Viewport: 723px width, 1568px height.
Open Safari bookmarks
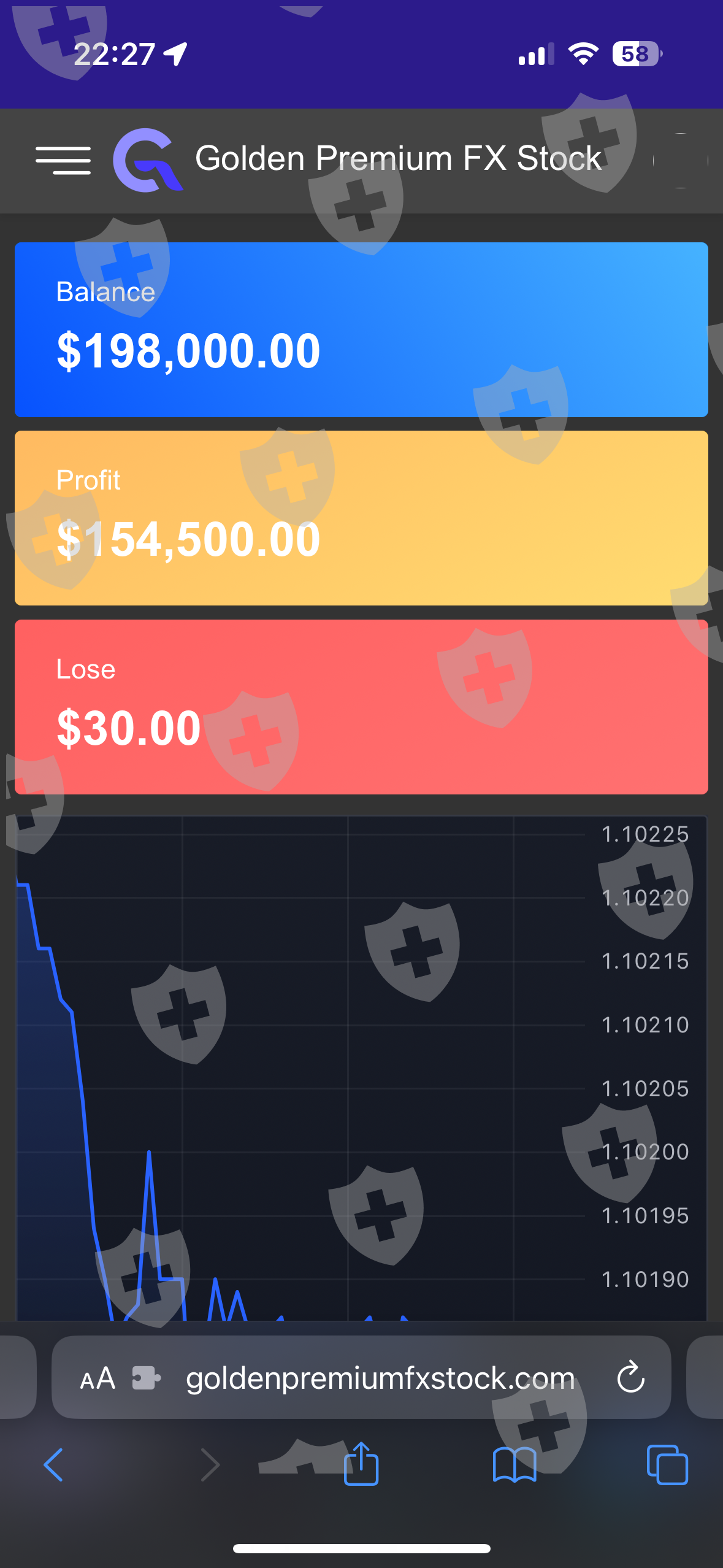(x=514, y=1465)
